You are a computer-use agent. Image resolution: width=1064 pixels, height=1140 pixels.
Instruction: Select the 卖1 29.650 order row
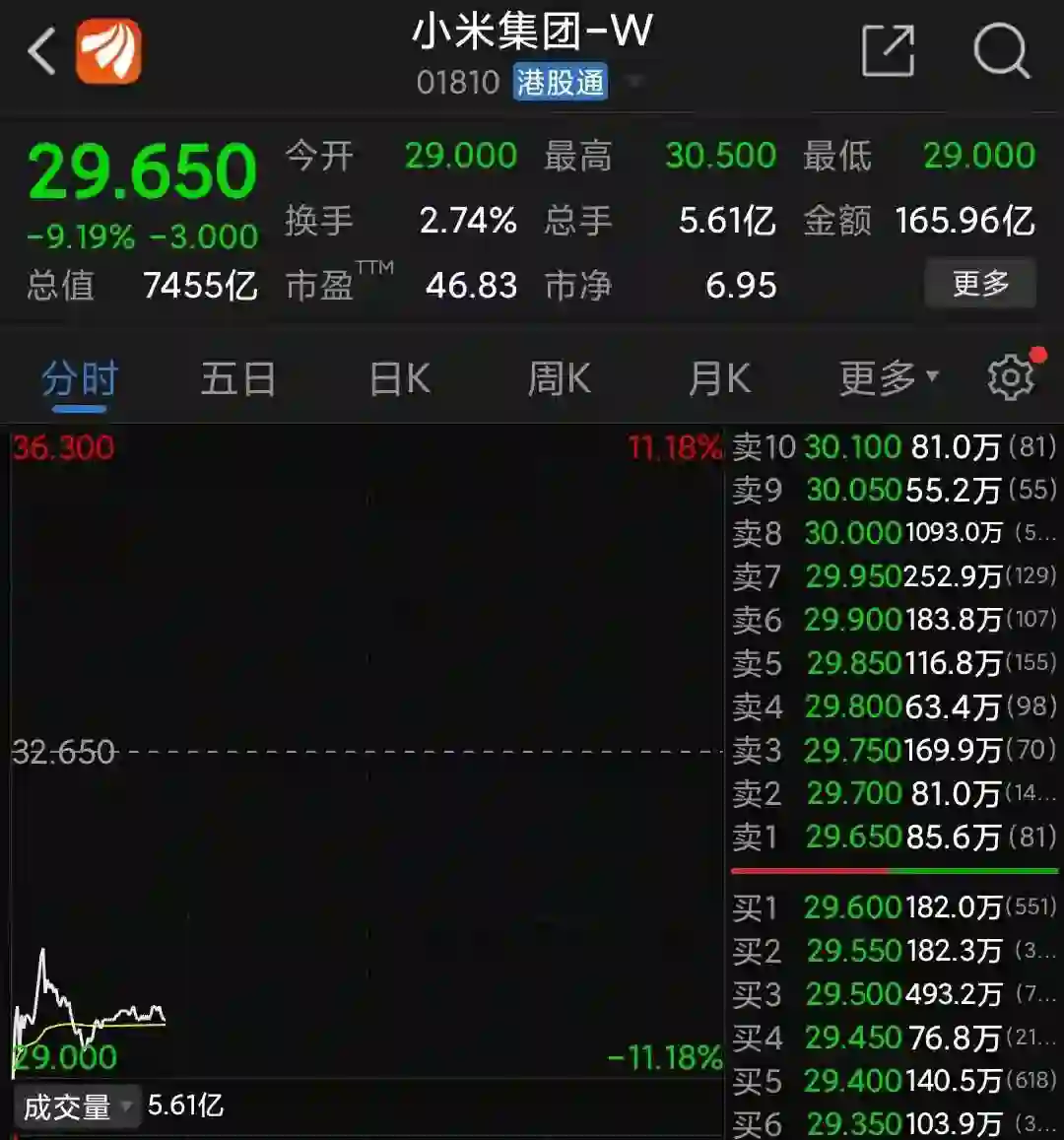(x=894, y=838)
